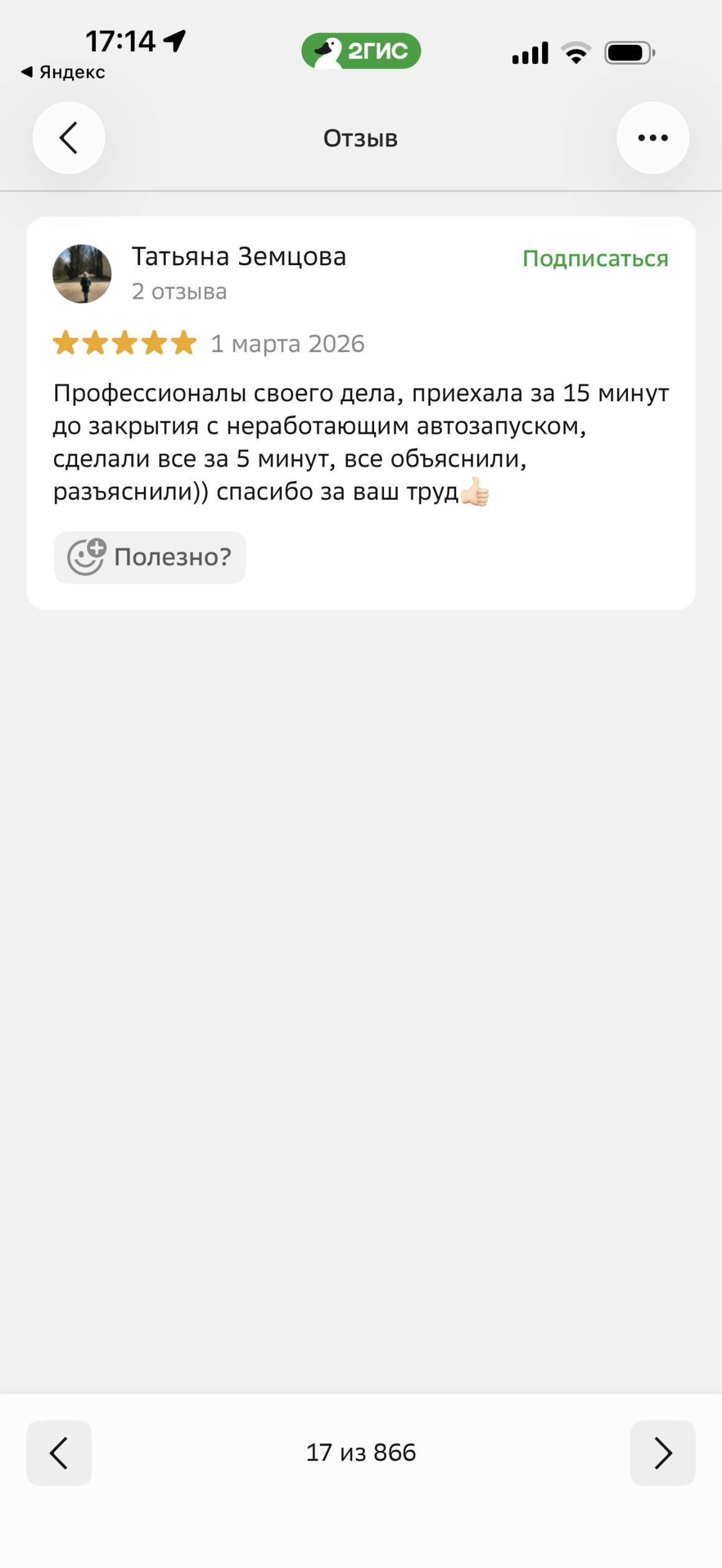Open Татьяна Земцова's profile avatar
722x1568 pixels.
coord(82,274)
